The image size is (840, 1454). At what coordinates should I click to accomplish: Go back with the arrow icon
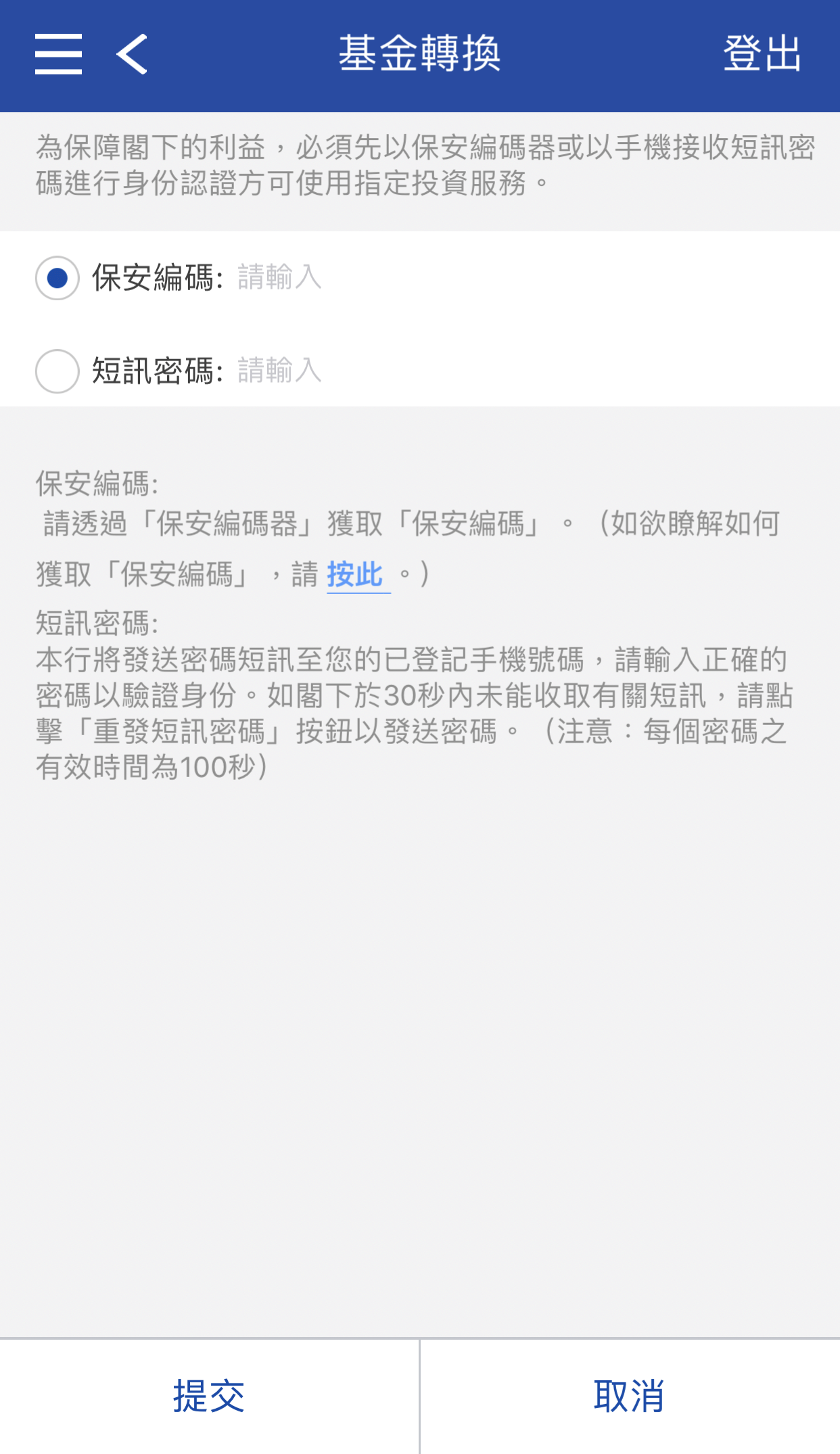[x=132, y=54]
